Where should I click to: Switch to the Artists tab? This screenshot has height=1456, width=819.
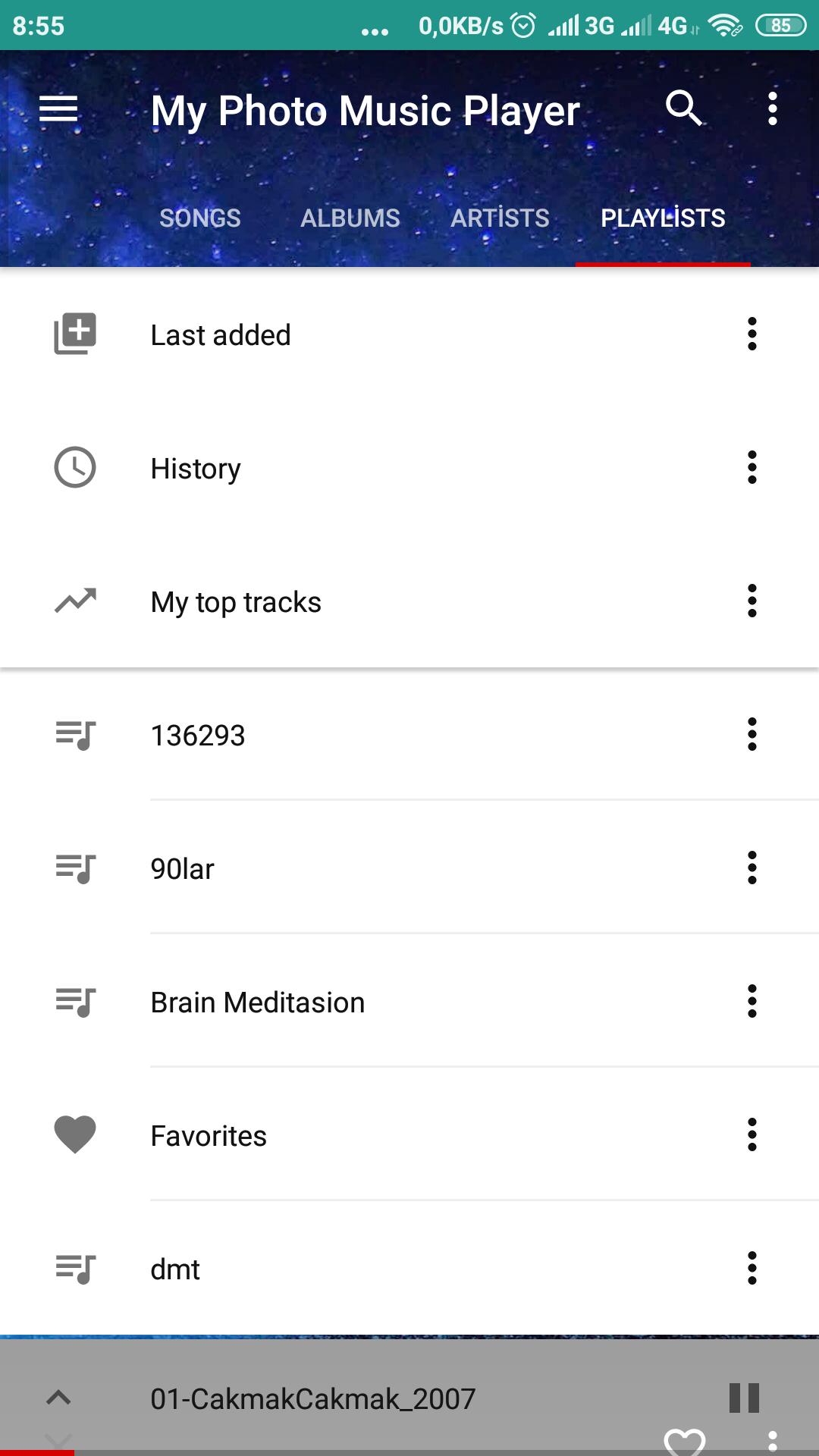500,218
